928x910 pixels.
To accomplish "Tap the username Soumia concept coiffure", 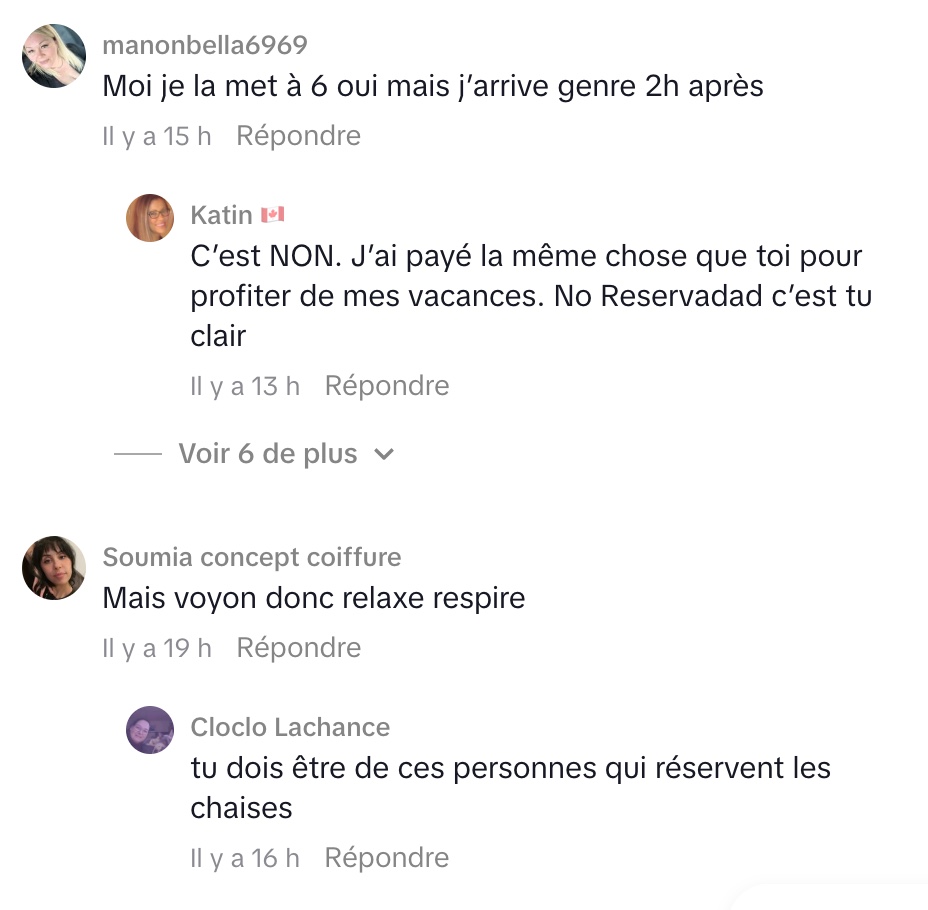I will point(251,557).
